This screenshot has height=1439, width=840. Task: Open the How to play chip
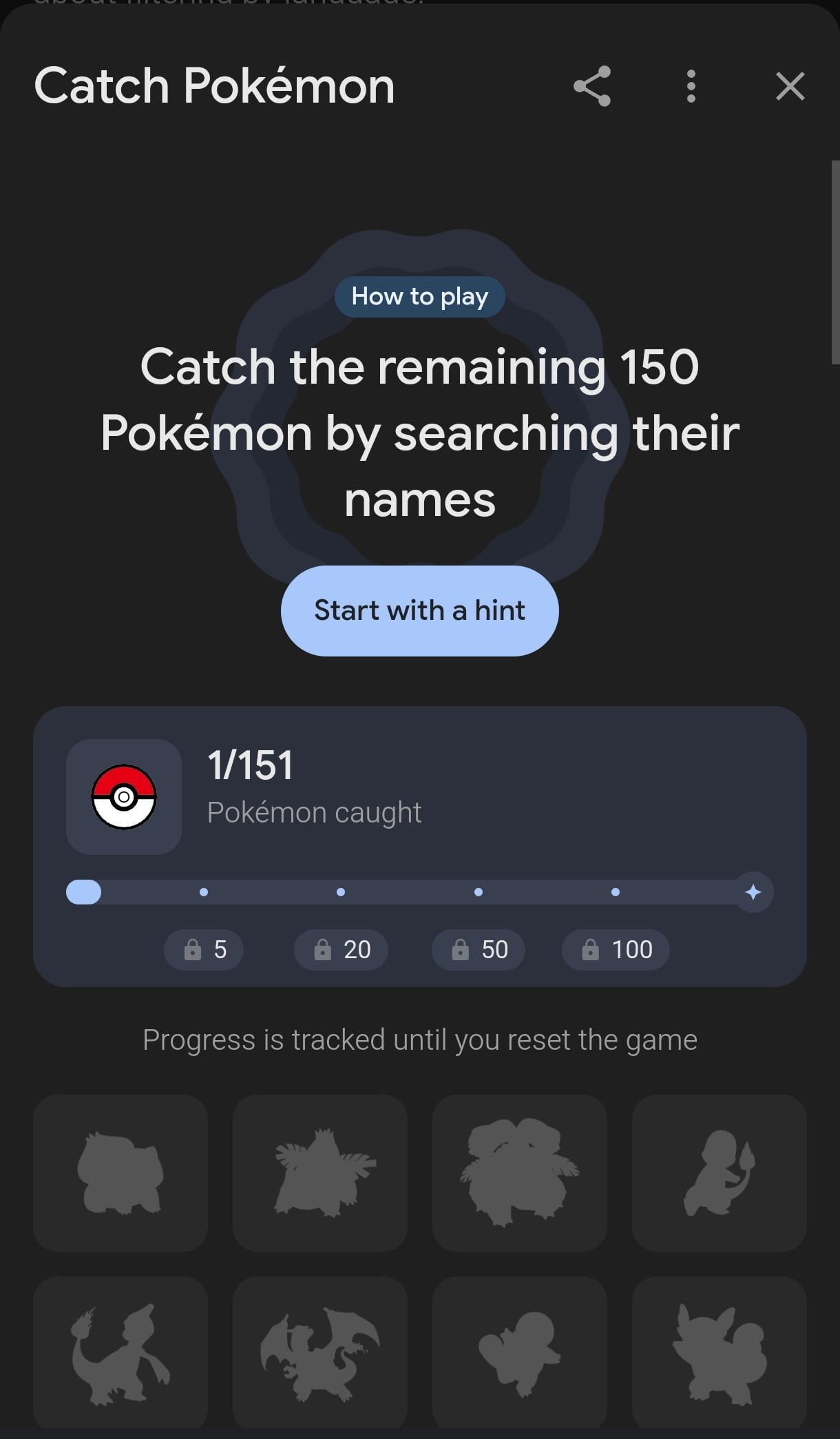[419, 296]
